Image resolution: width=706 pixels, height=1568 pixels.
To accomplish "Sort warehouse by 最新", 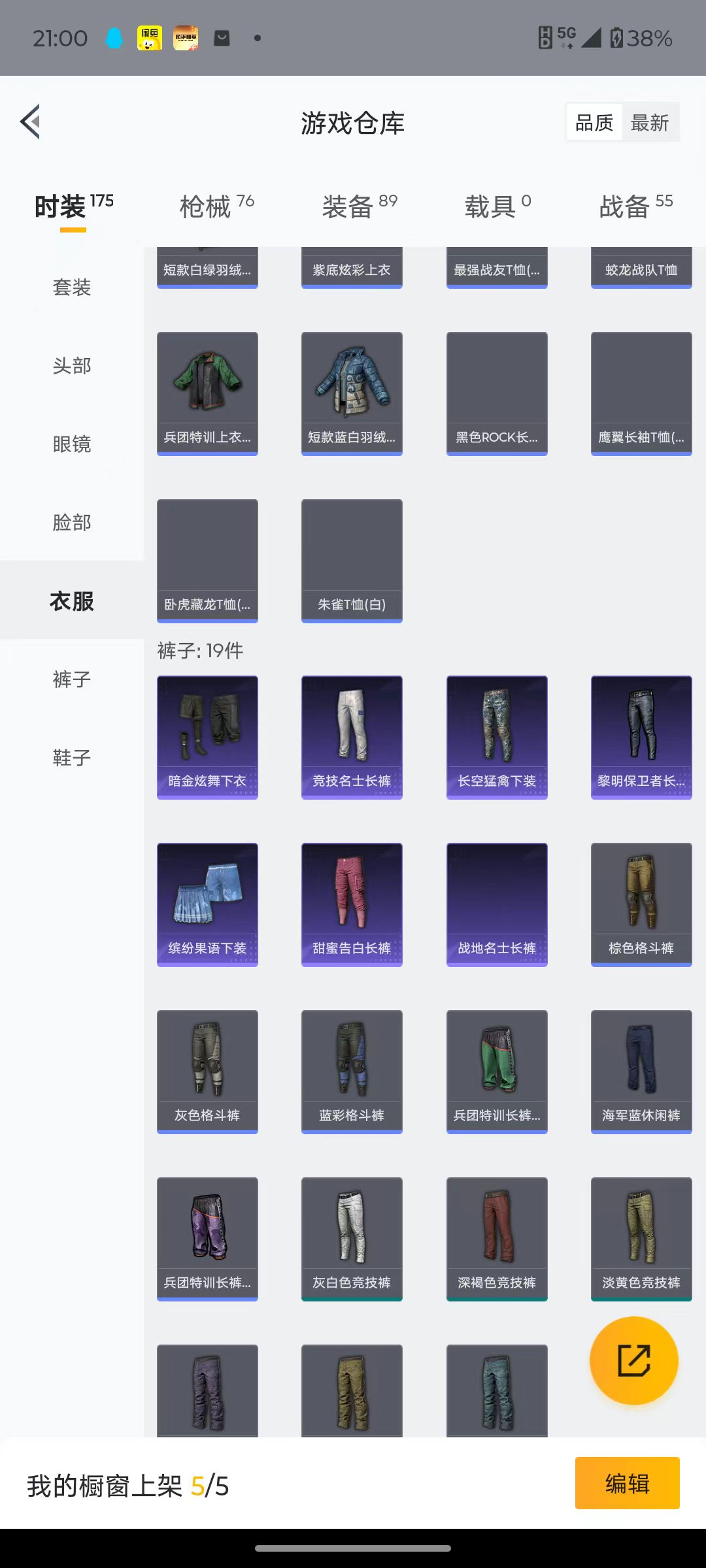I will coord(650,123).
